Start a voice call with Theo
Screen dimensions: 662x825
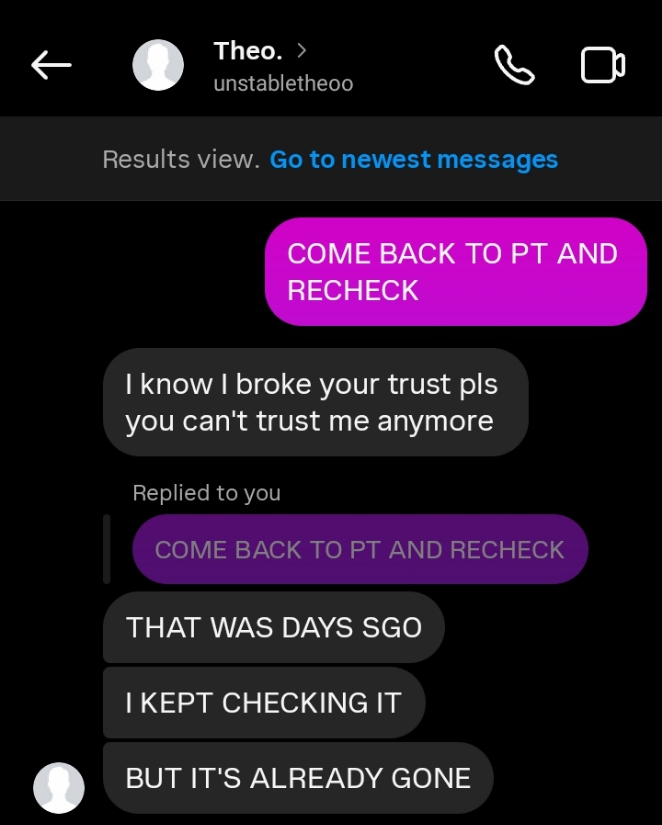pos(514,66)
